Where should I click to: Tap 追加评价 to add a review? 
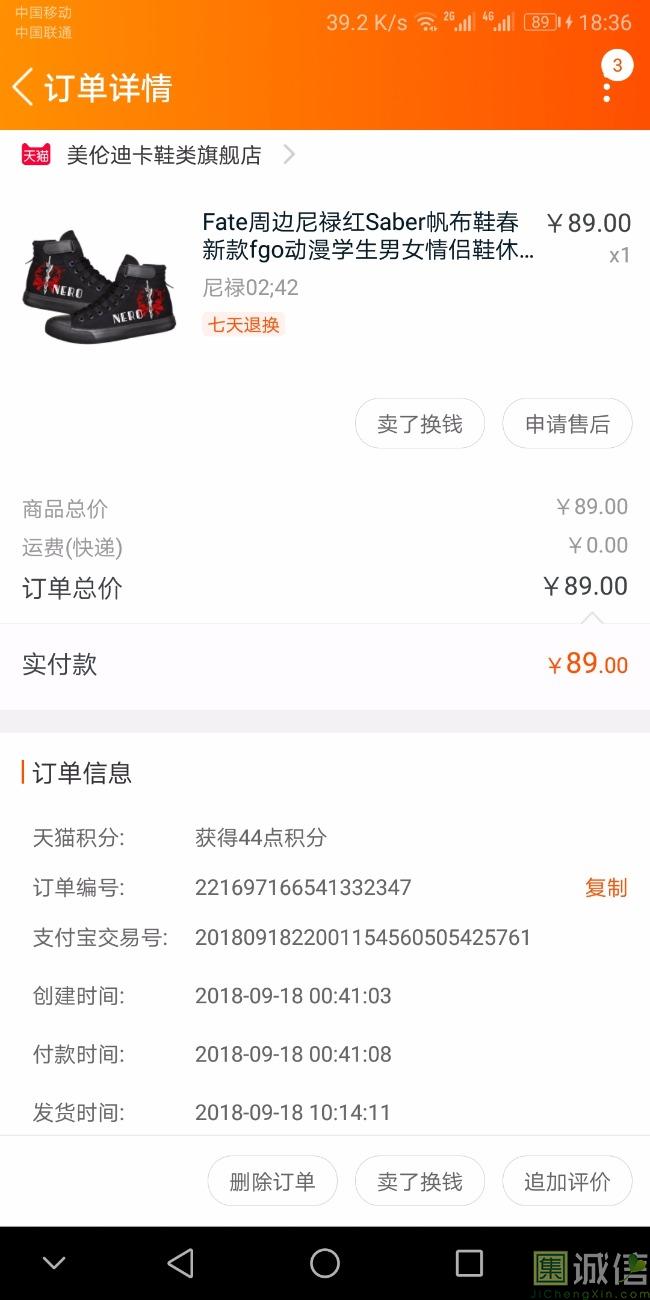point(567,1182)
